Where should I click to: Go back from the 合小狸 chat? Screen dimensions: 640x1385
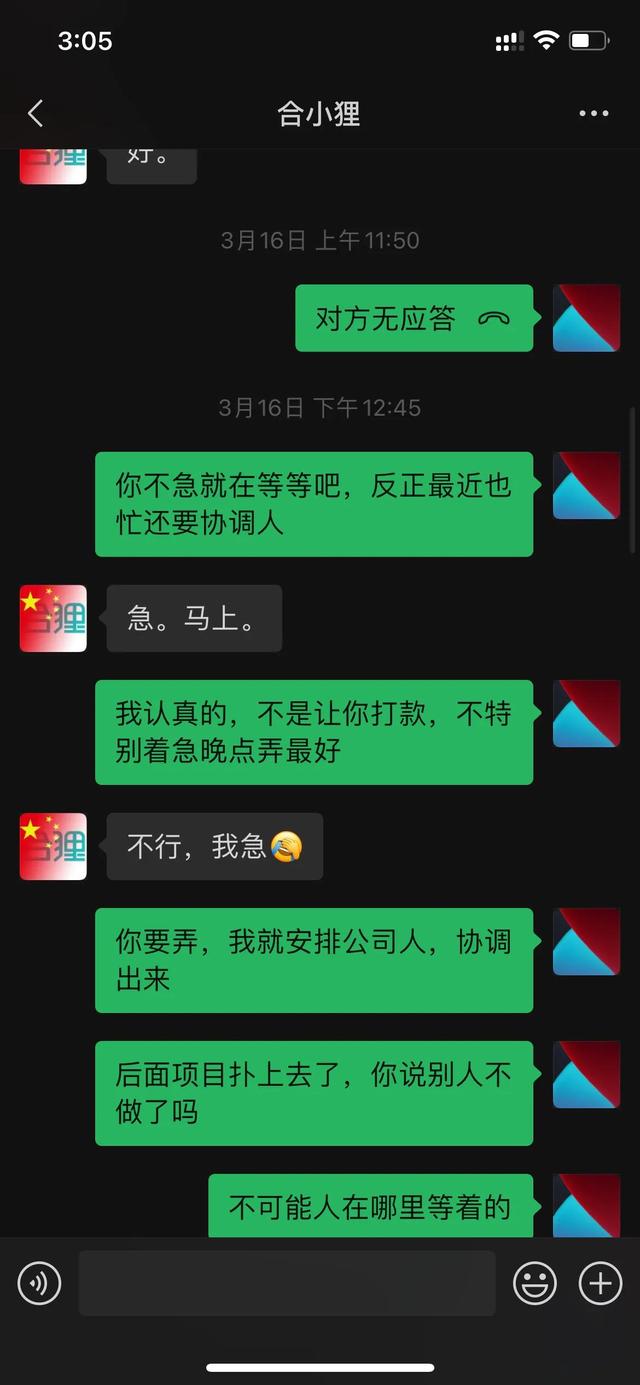pyautogui.click(x=36, y=113)
